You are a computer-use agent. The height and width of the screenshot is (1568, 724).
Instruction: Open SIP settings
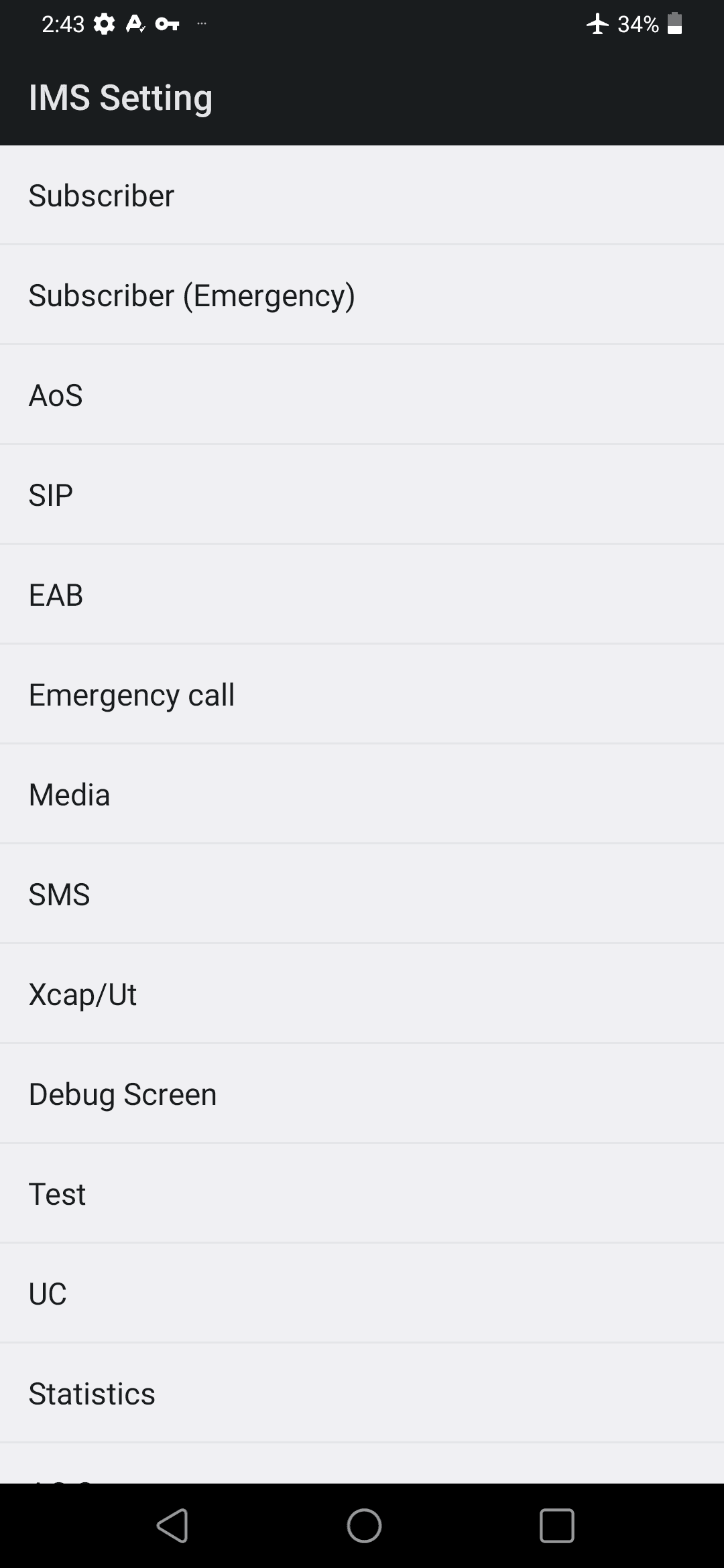[x=362, y=494]
